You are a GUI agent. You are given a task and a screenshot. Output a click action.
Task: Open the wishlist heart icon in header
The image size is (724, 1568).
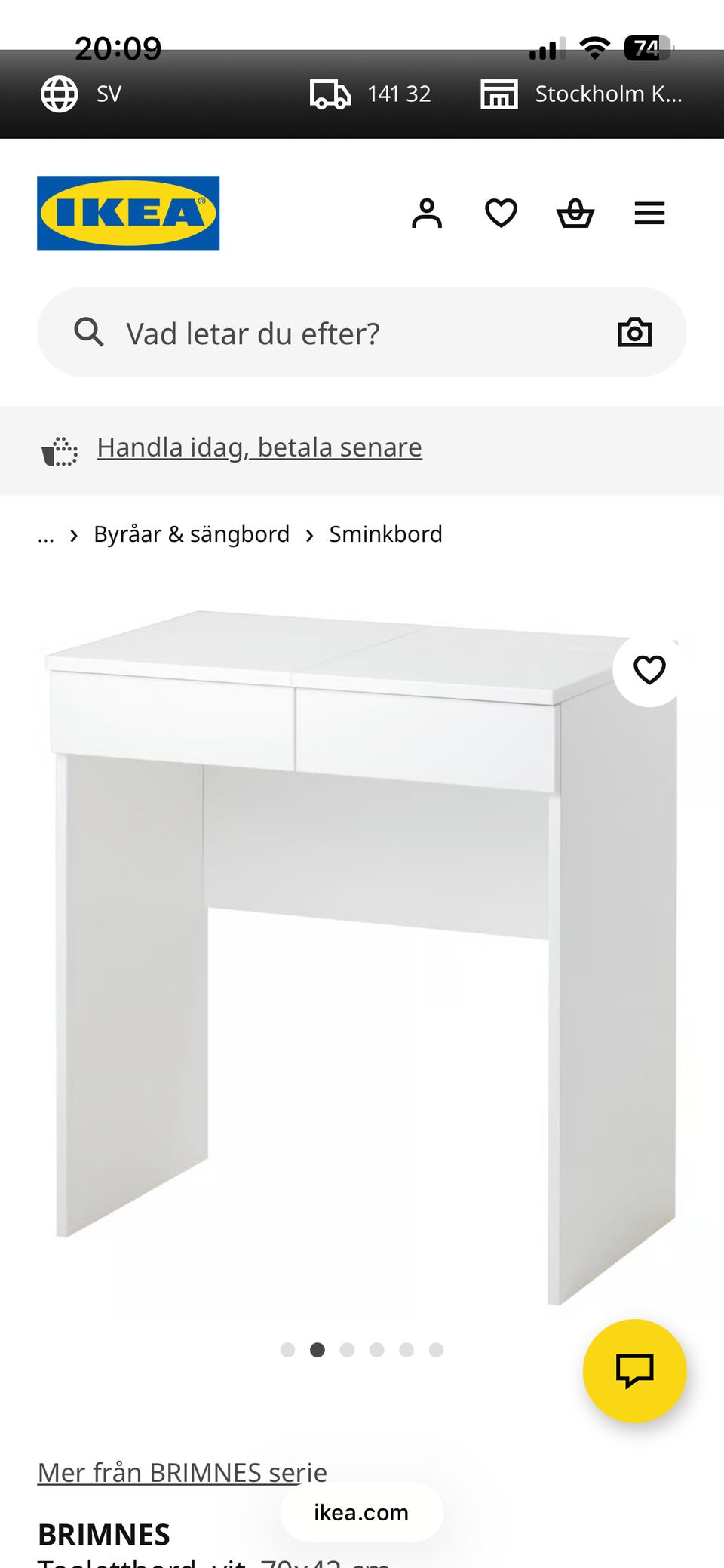pos(500,213)
